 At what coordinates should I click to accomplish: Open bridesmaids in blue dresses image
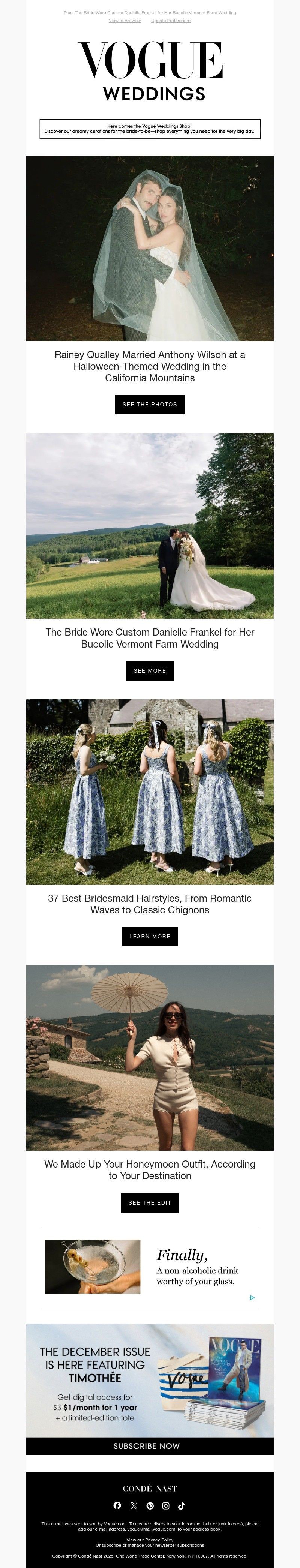150,791
